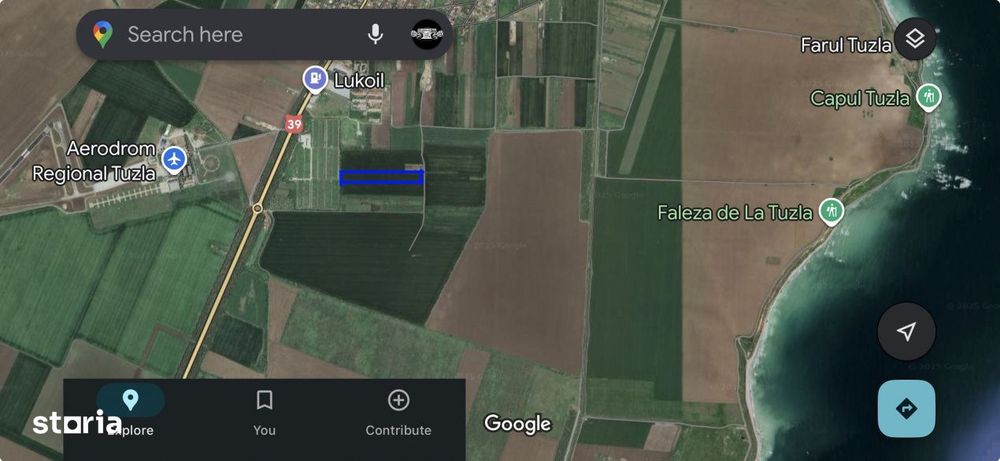Select the Faleza de La Tuzla marker
Screen dimensions: 1000x461
click(x=830, y=211)
